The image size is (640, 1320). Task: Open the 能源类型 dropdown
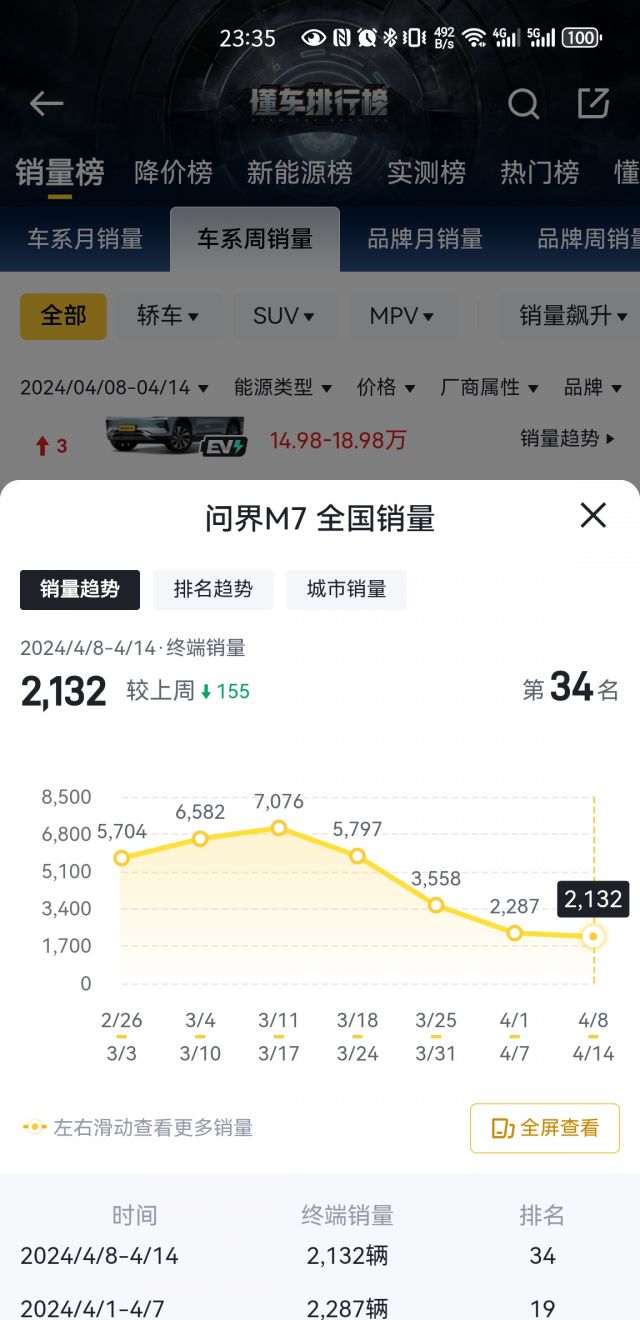[283, 387]
